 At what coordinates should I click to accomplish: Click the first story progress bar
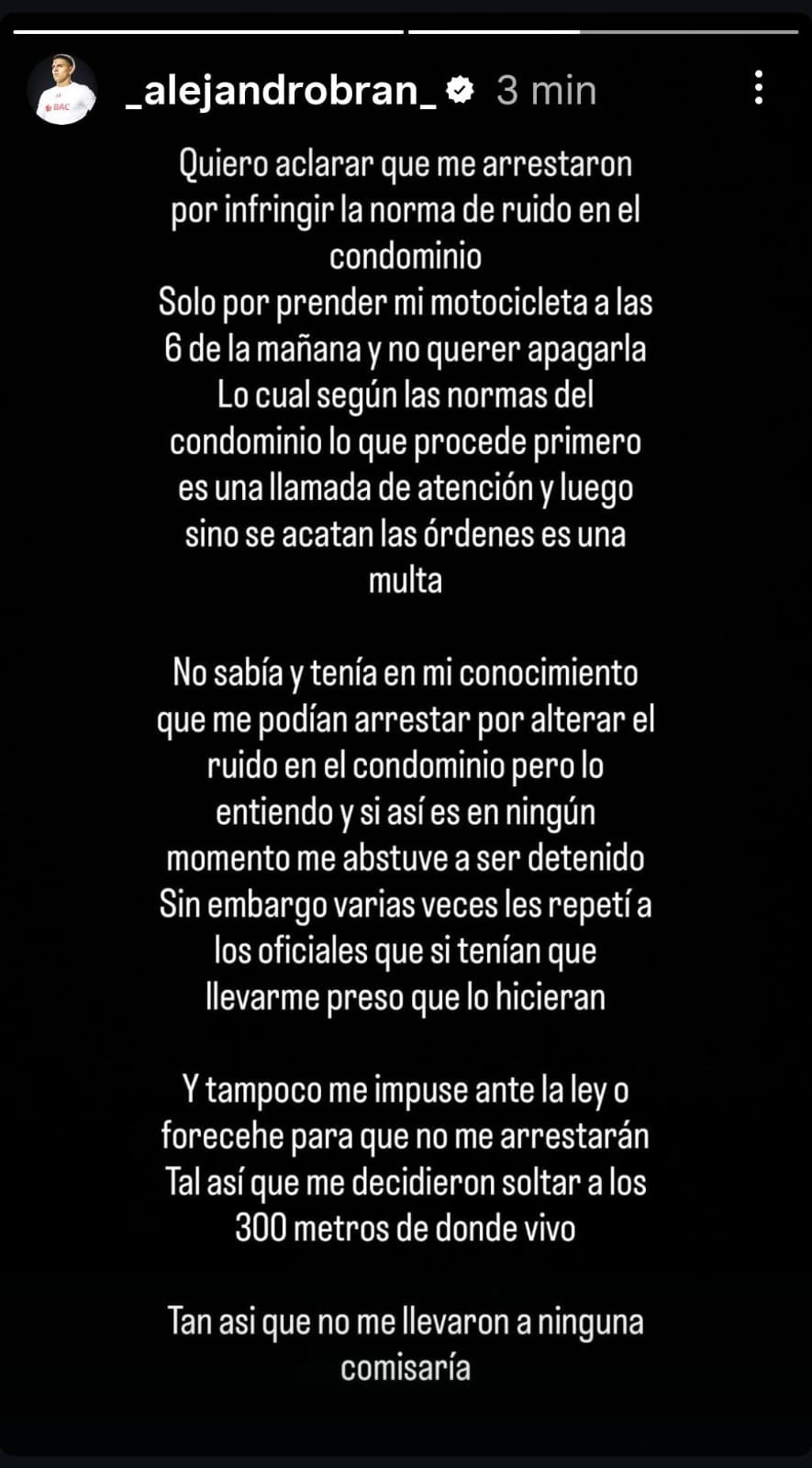[x=211, y=32]
